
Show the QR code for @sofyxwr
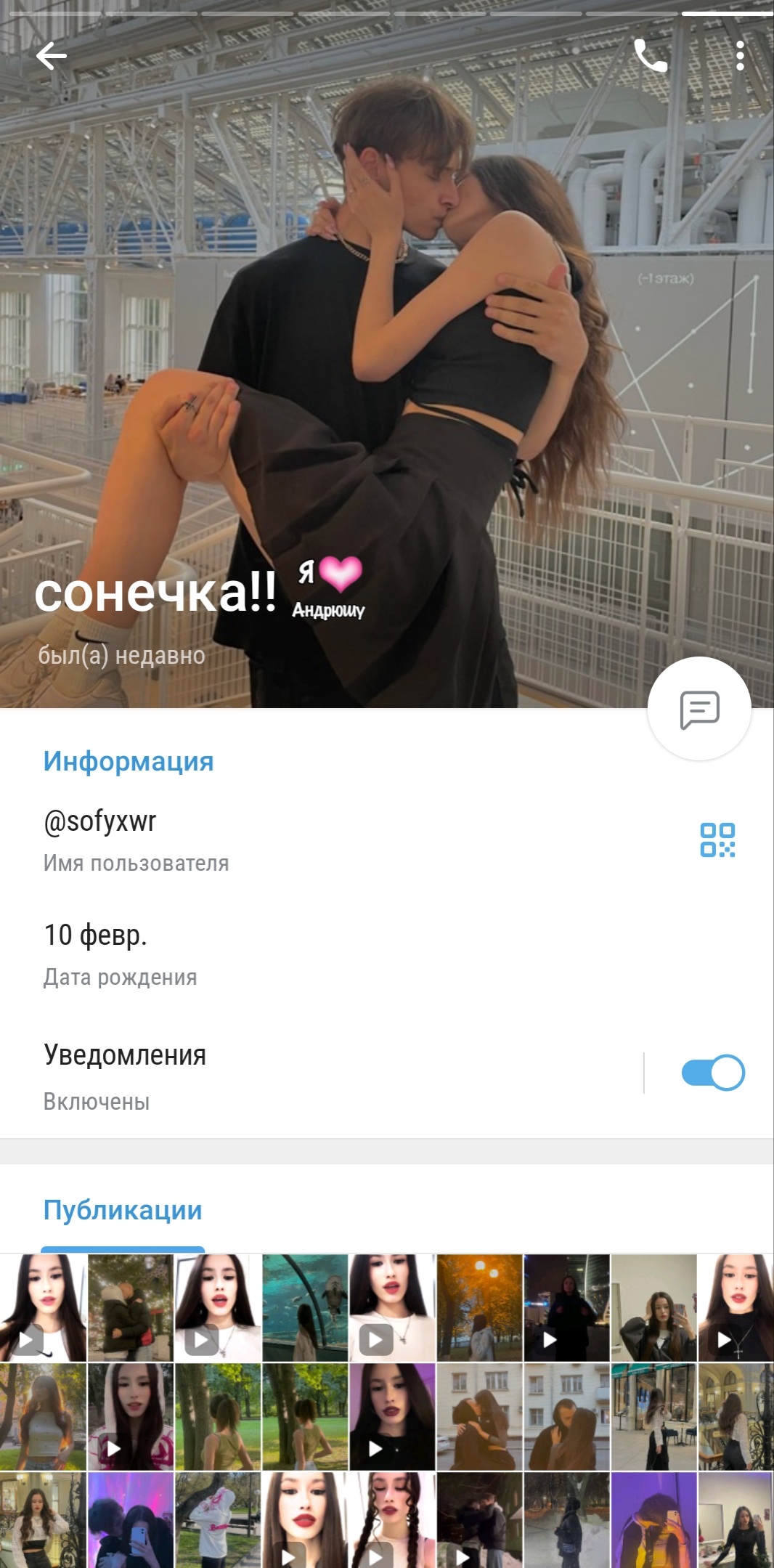click(x=717, y=840)
